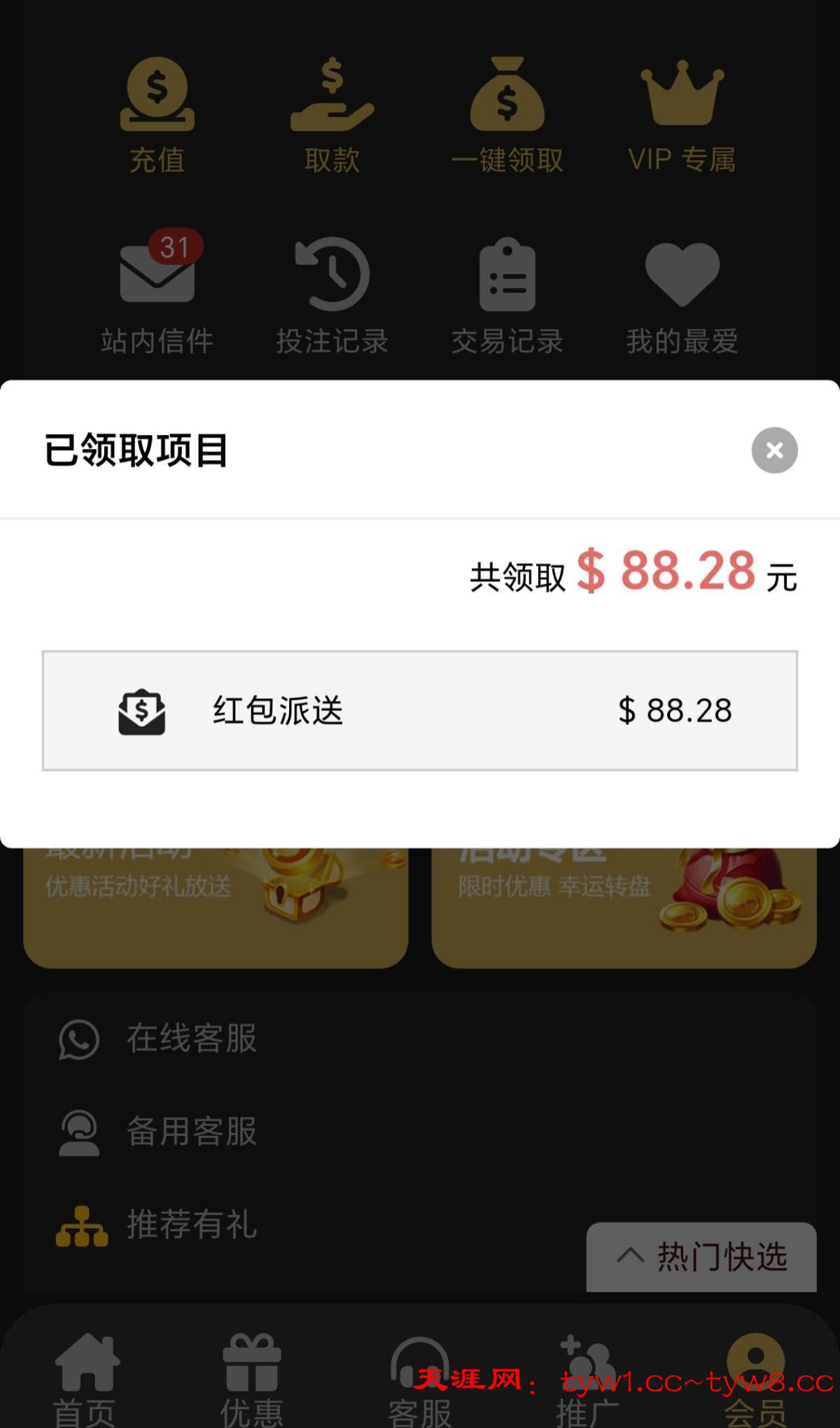Open the 红包派送 claimed item row
The width and height of the screenshot is (840, 1428).
[420, 710]
